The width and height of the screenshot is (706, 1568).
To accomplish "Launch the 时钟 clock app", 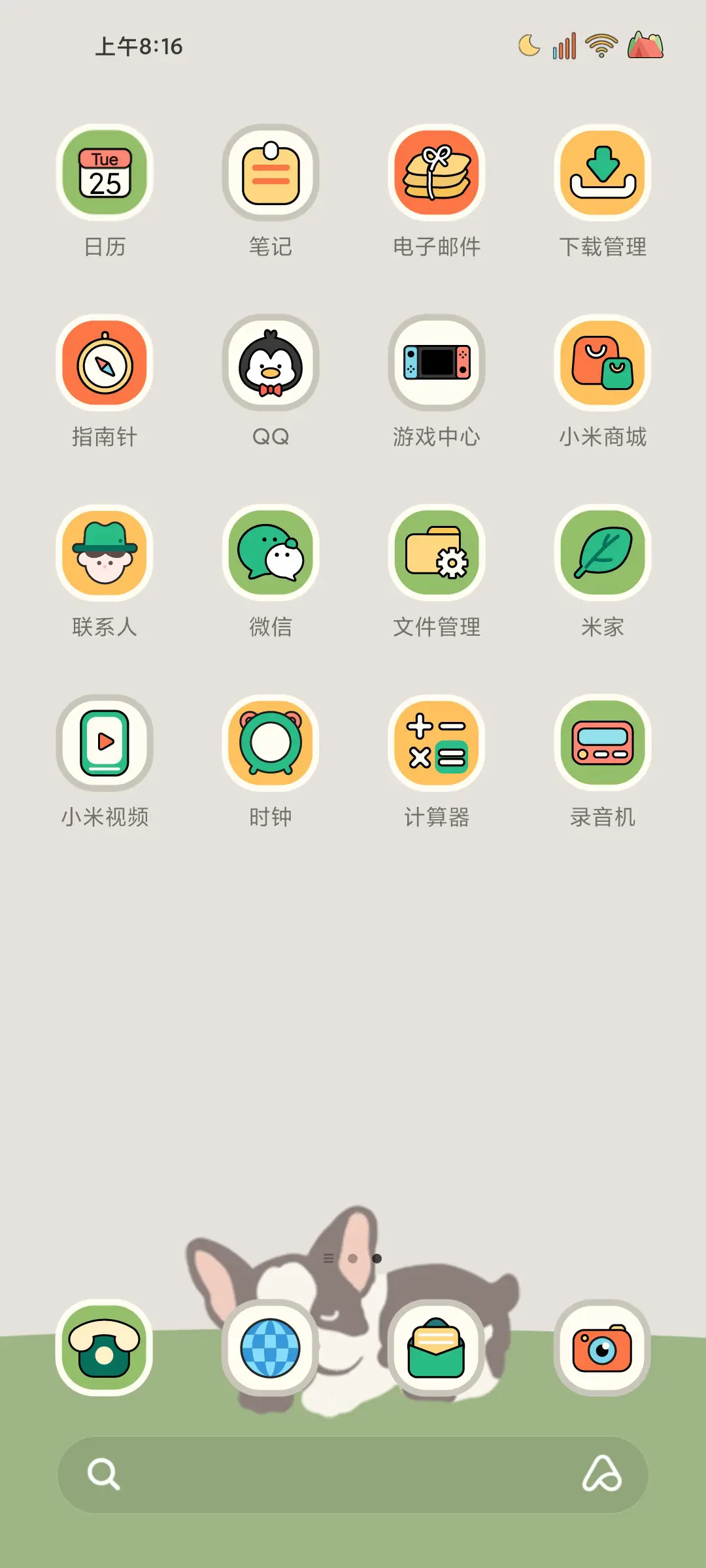I will [271, 743].
